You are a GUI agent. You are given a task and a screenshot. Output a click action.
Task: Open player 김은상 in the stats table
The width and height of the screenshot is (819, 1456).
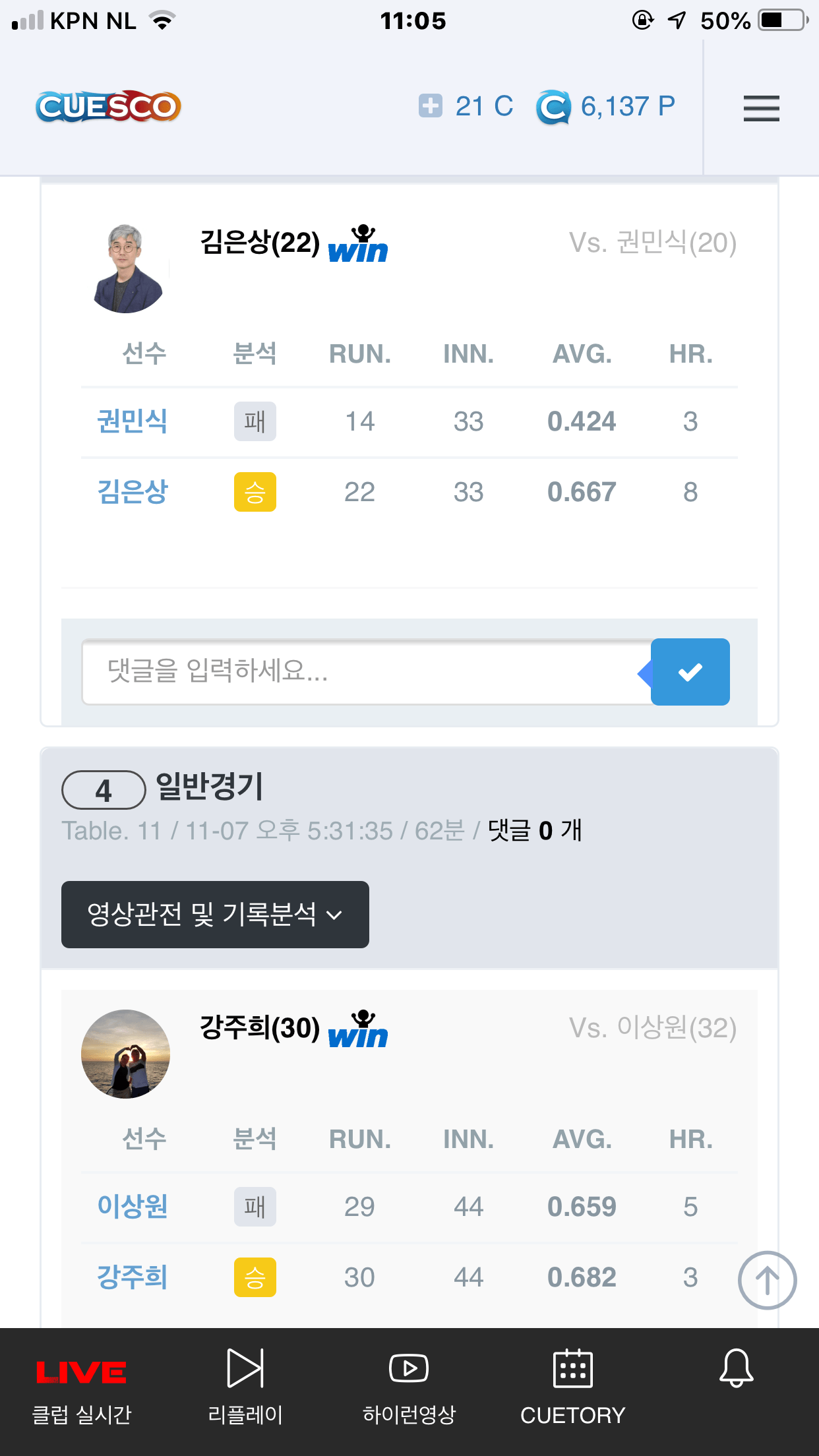point(132,492)
